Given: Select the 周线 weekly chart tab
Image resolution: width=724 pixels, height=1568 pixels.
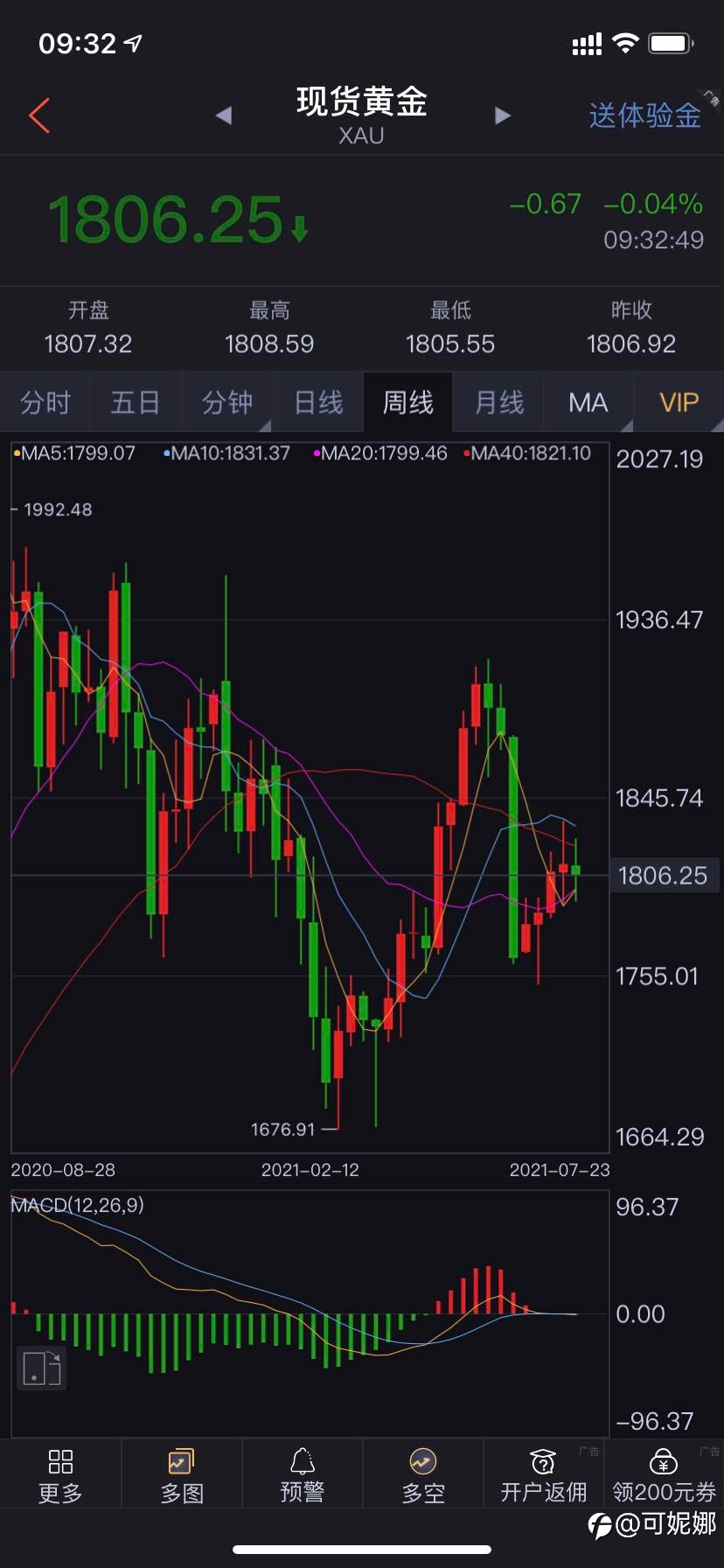Looking at the screenshot, I should tap(407, 402).
